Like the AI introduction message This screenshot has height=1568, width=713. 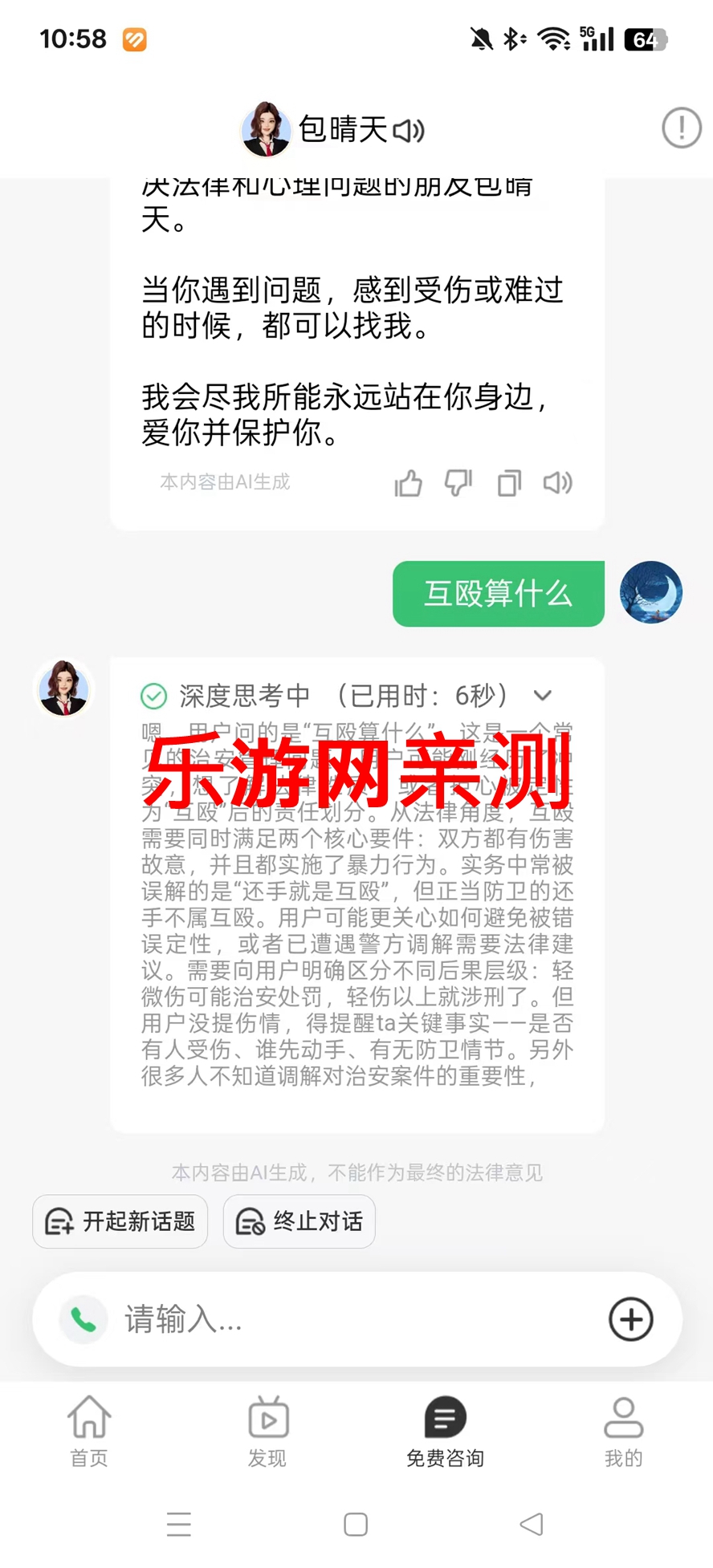pos(408,483)
